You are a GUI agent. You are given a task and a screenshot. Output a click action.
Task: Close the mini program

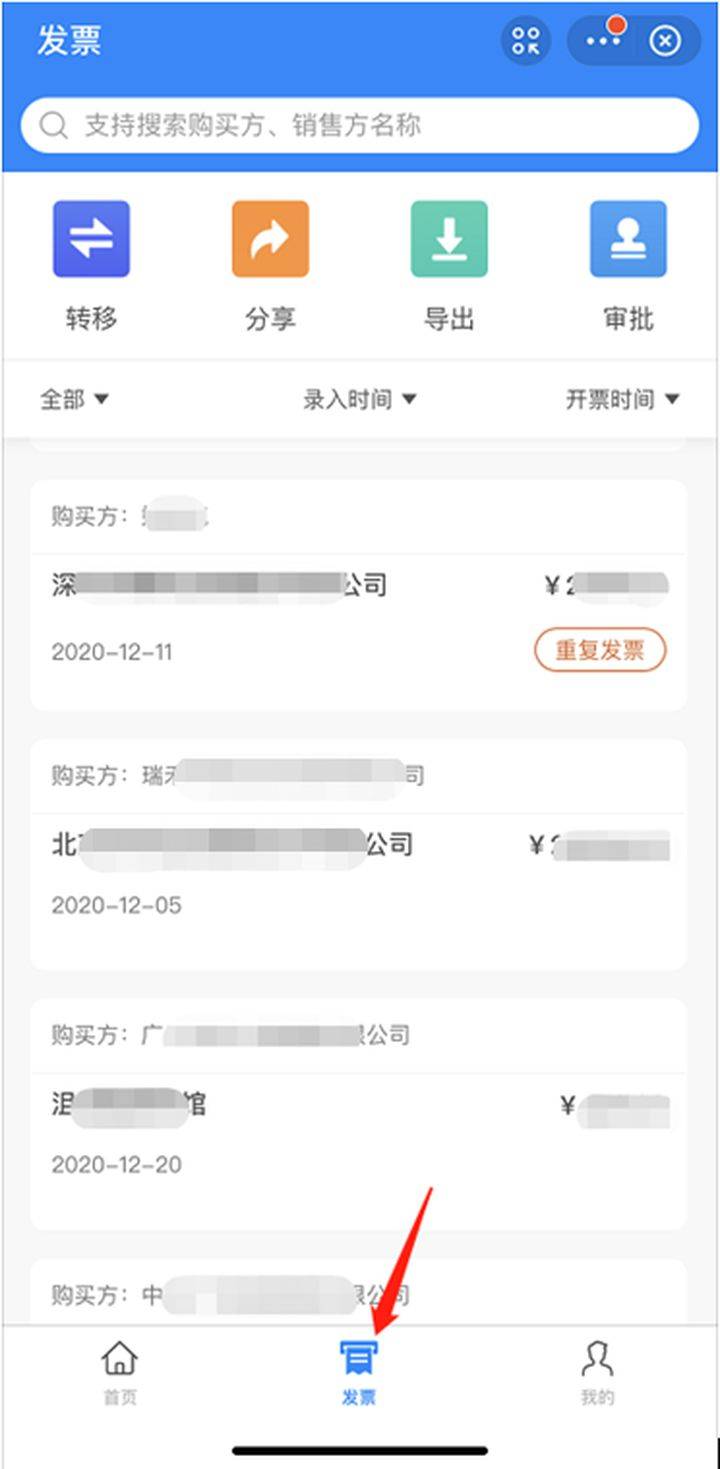point(664,41)
